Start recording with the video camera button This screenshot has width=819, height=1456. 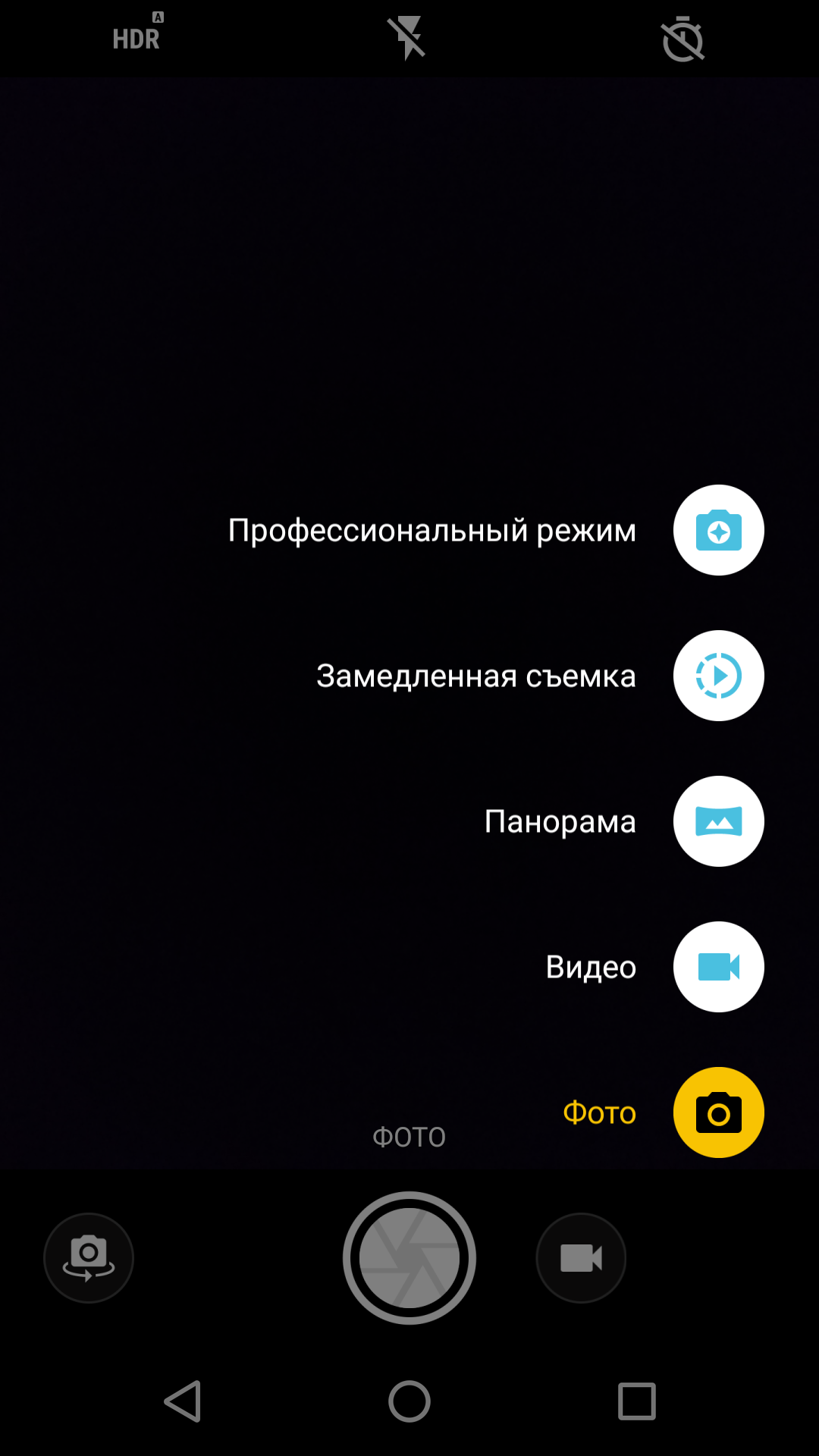[x=581, y=1258]
